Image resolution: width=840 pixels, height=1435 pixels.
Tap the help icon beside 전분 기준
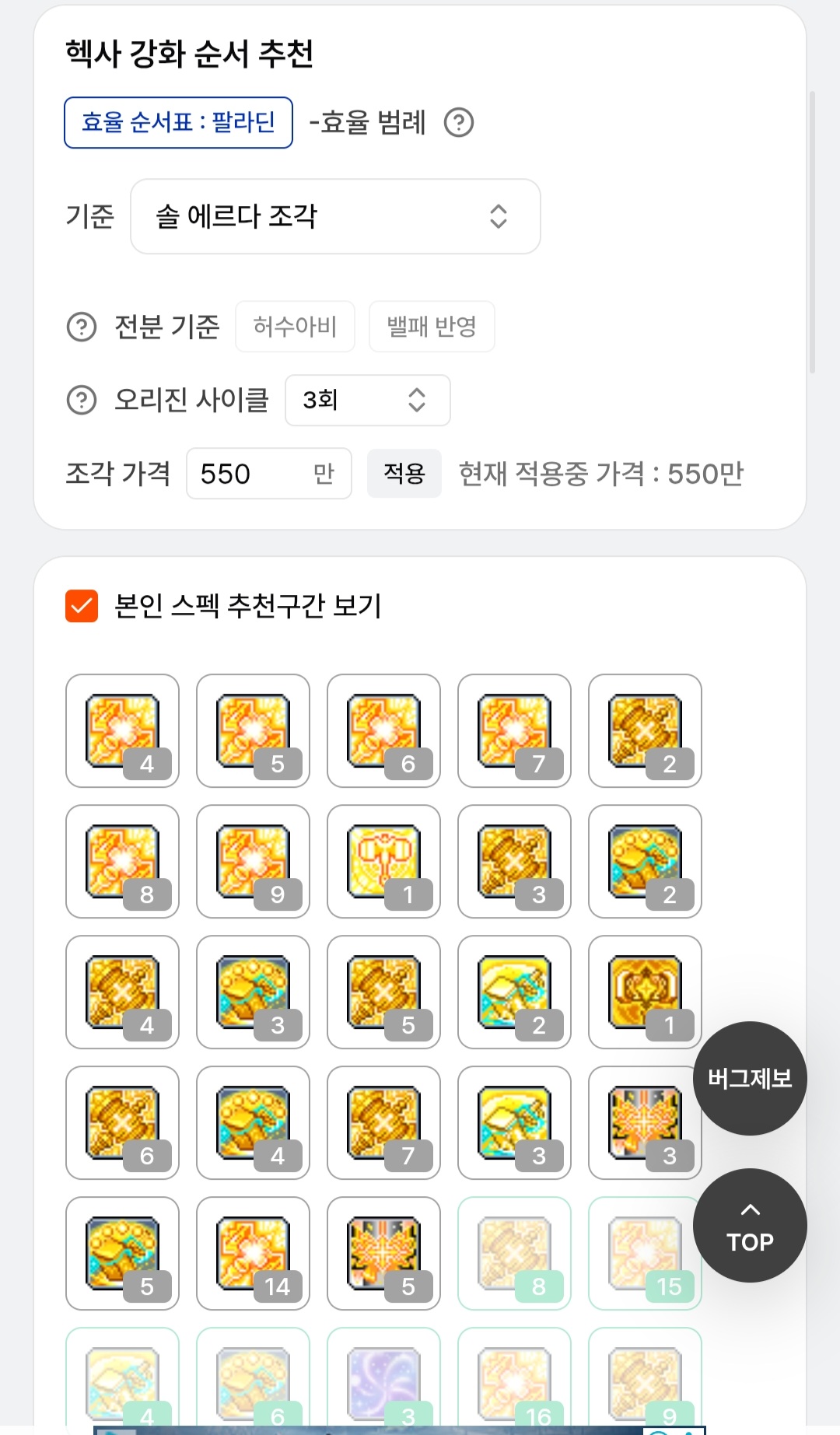click(82, 327)
